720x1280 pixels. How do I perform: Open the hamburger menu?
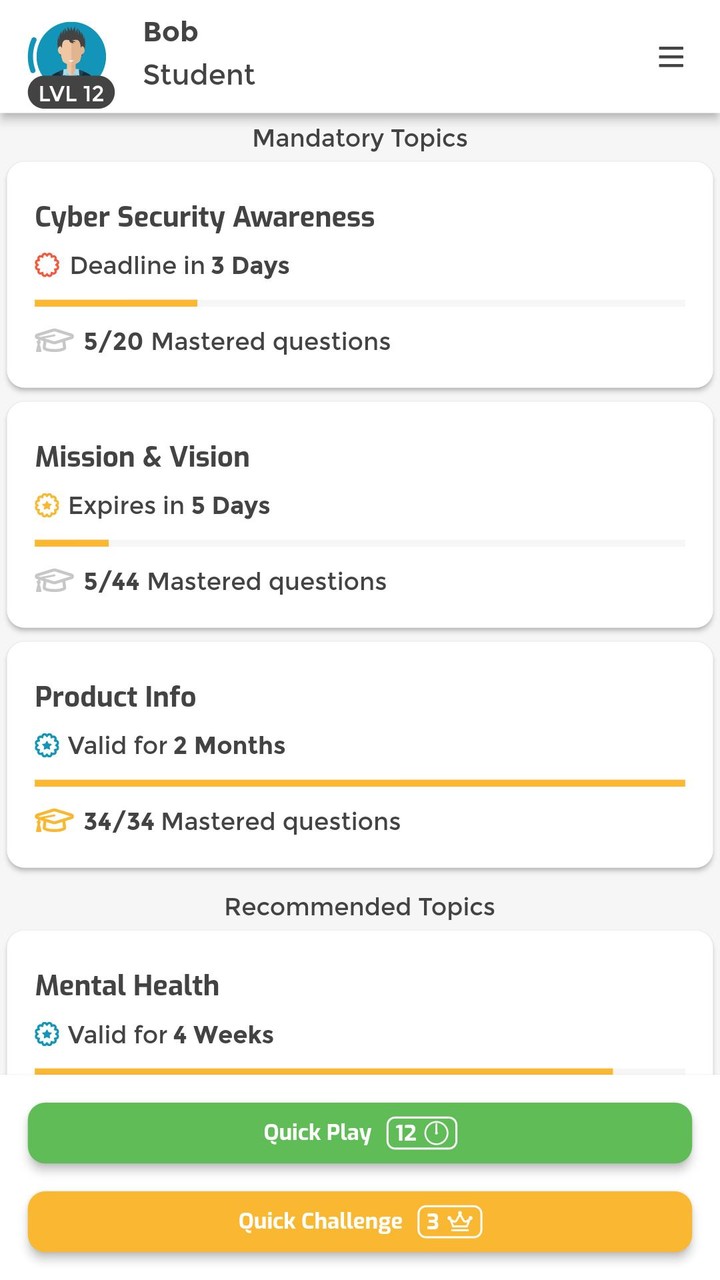[x=671, y=57]
